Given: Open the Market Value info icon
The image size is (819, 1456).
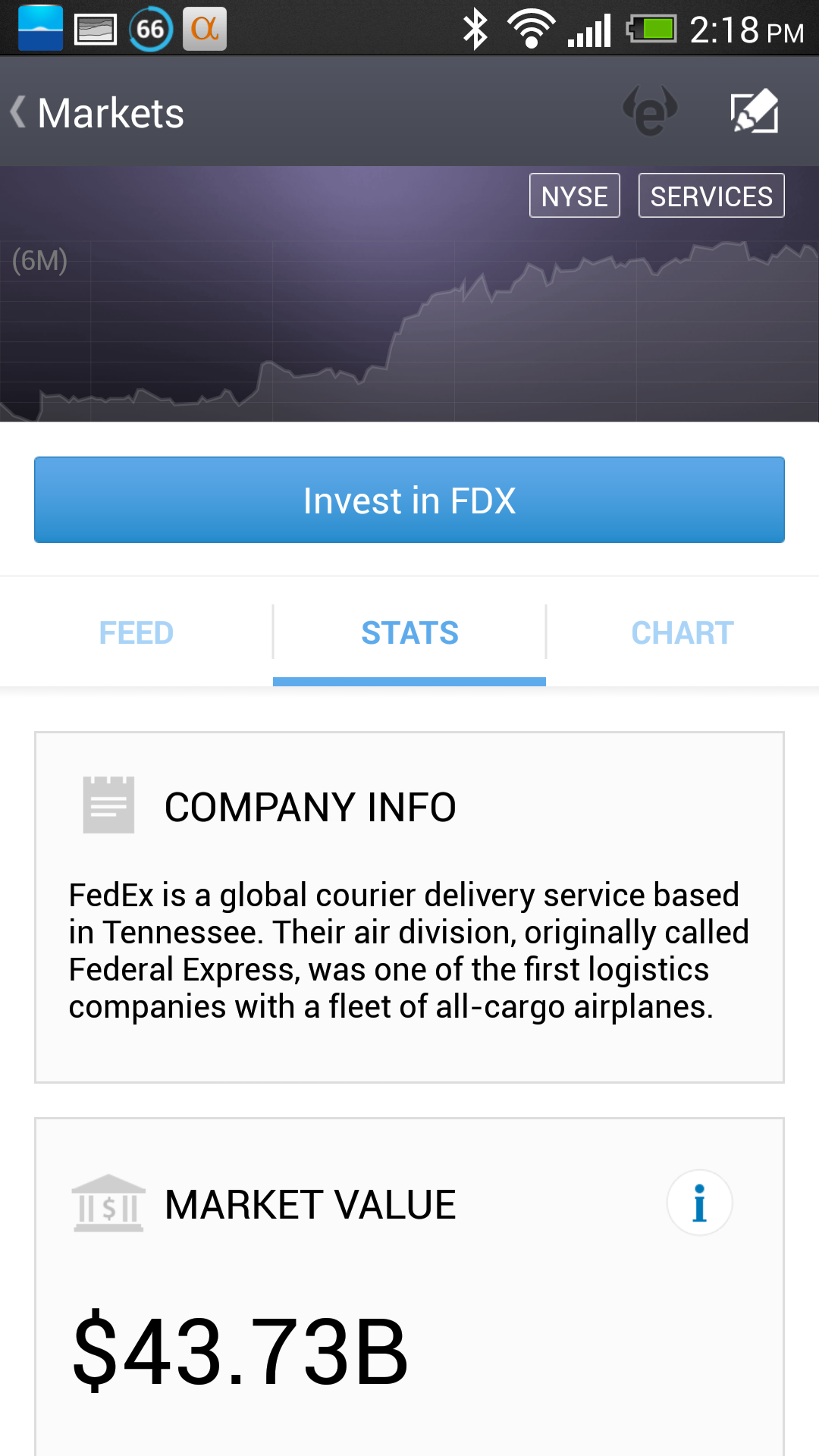Looking at the screenshot, I should (x=699, y=1203).
